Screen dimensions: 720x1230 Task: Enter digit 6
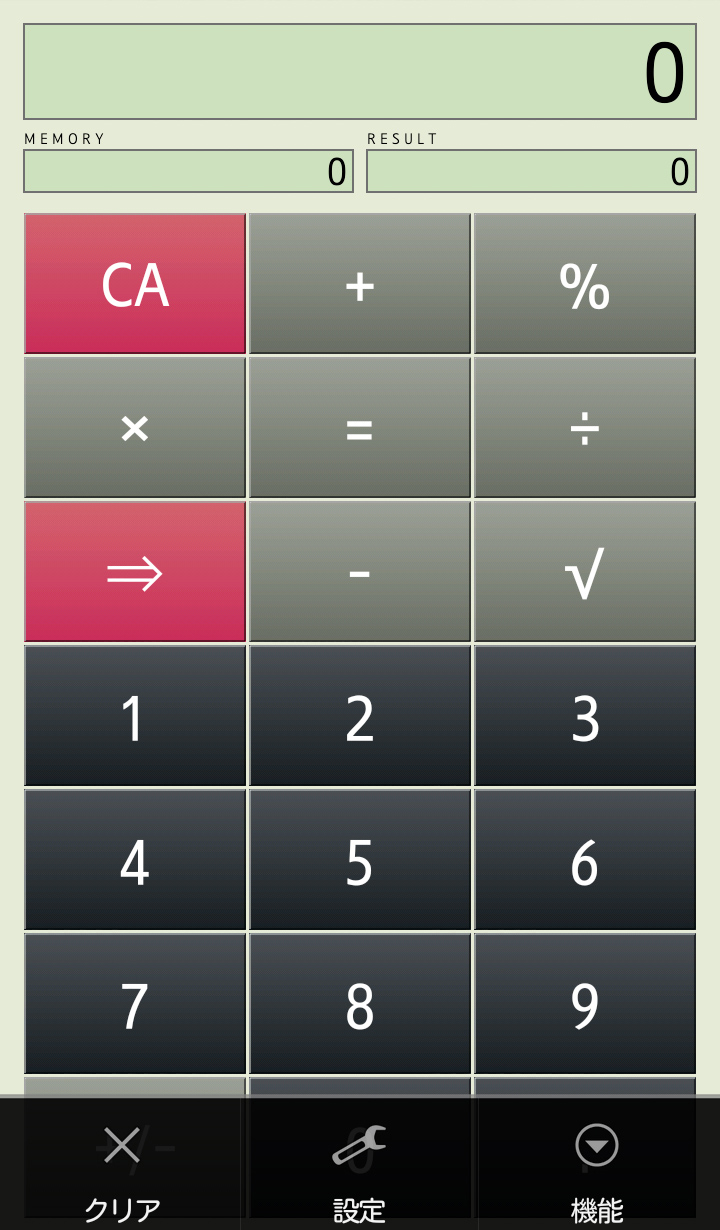[x=585, y=860]
